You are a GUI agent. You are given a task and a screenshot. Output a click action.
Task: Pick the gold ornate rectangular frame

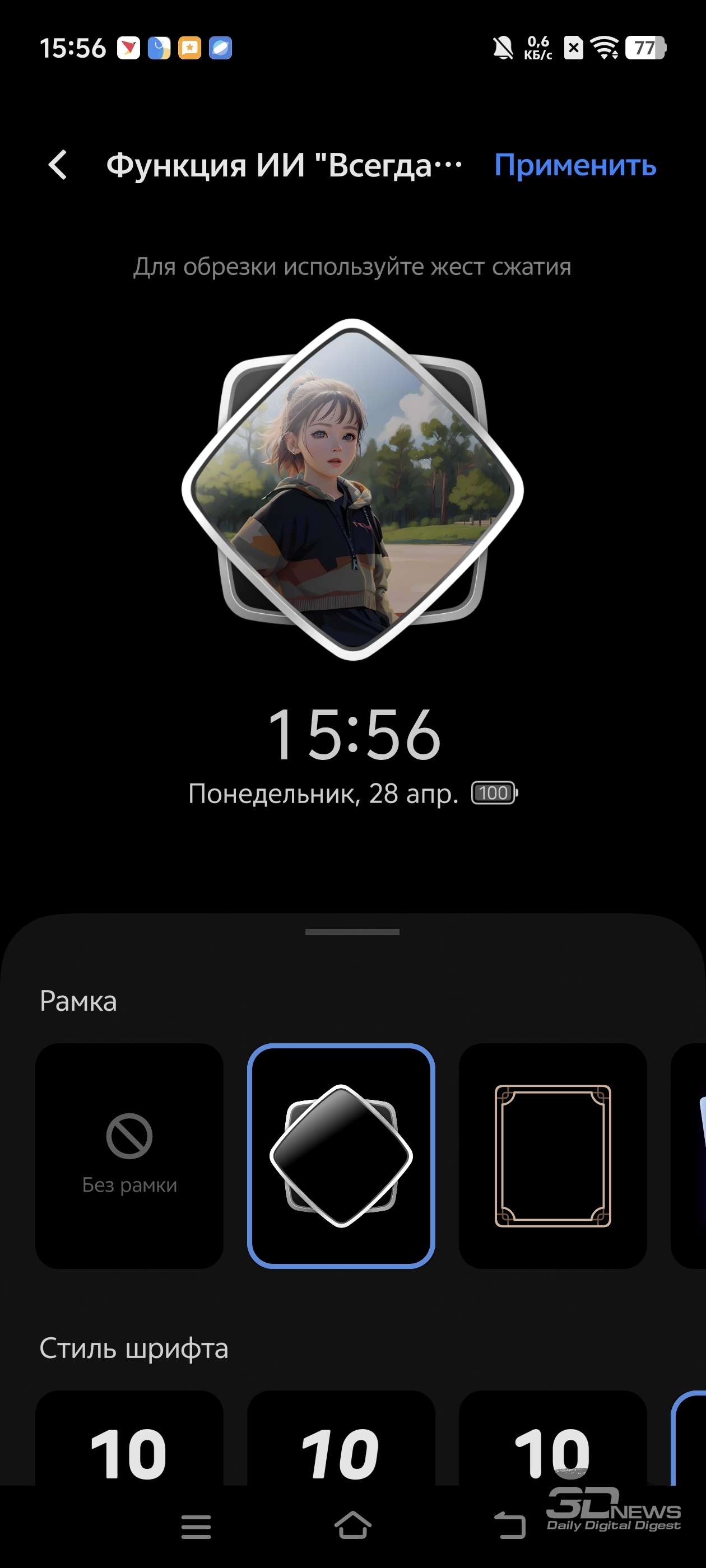point(552,1156)
